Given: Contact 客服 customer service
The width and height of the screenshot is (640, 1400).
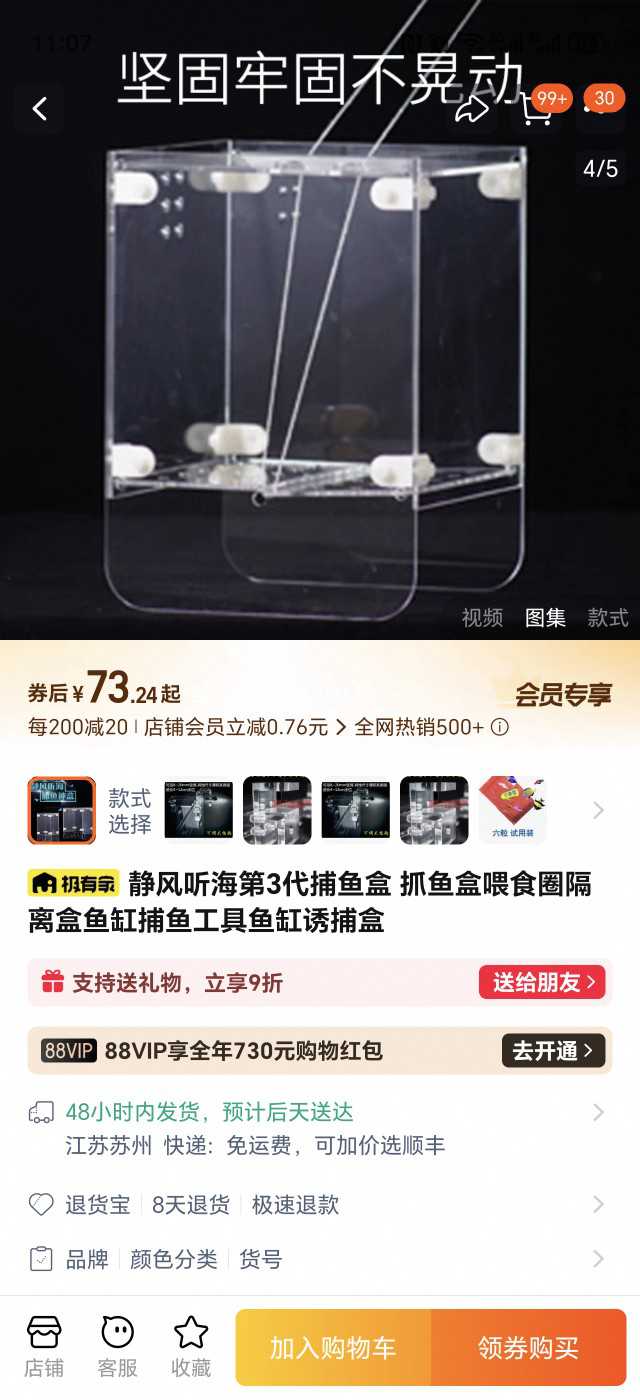Looking at the screenshot, I should coord(118,1346).
